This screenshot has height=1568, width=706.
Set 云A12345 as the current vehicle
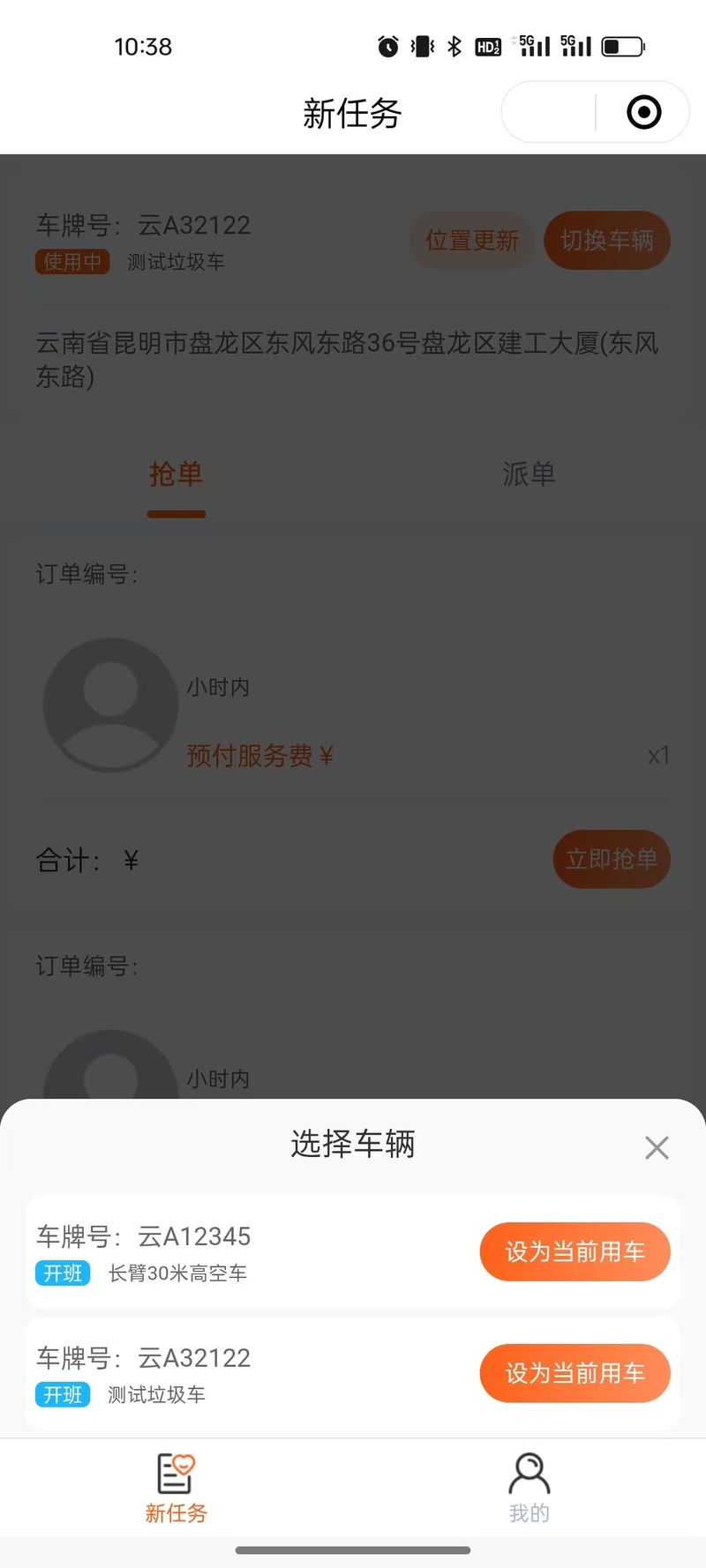pos(575,1251)
